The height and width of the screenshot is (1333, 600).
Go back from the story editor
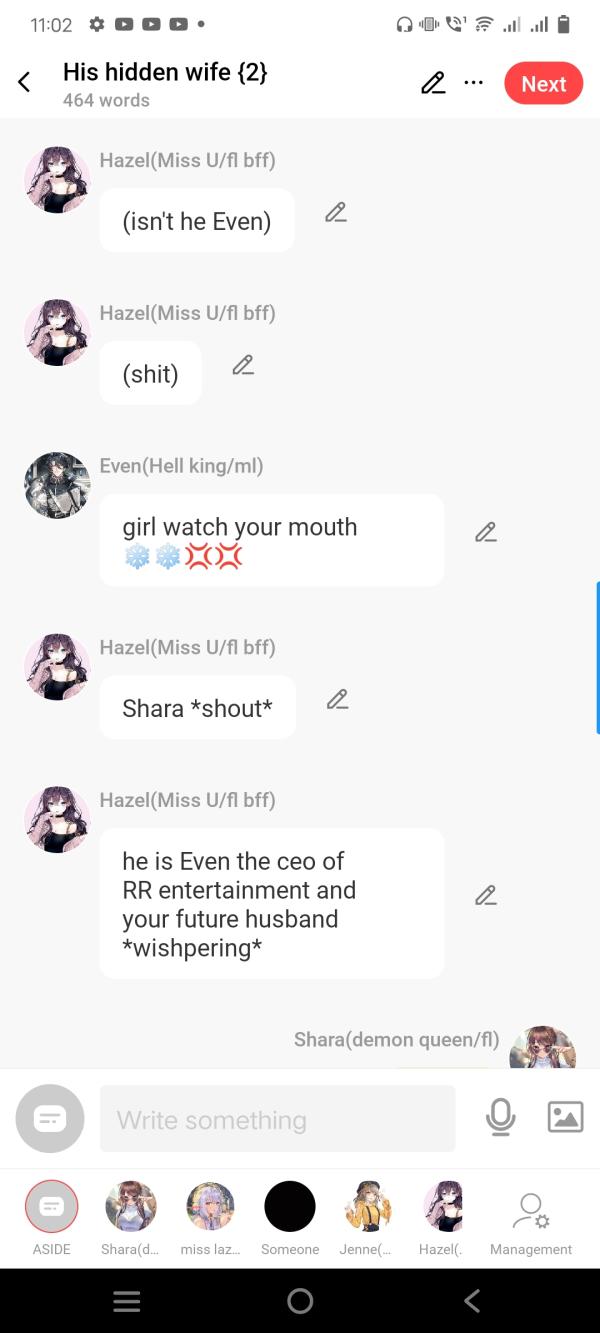coord(25,83)
